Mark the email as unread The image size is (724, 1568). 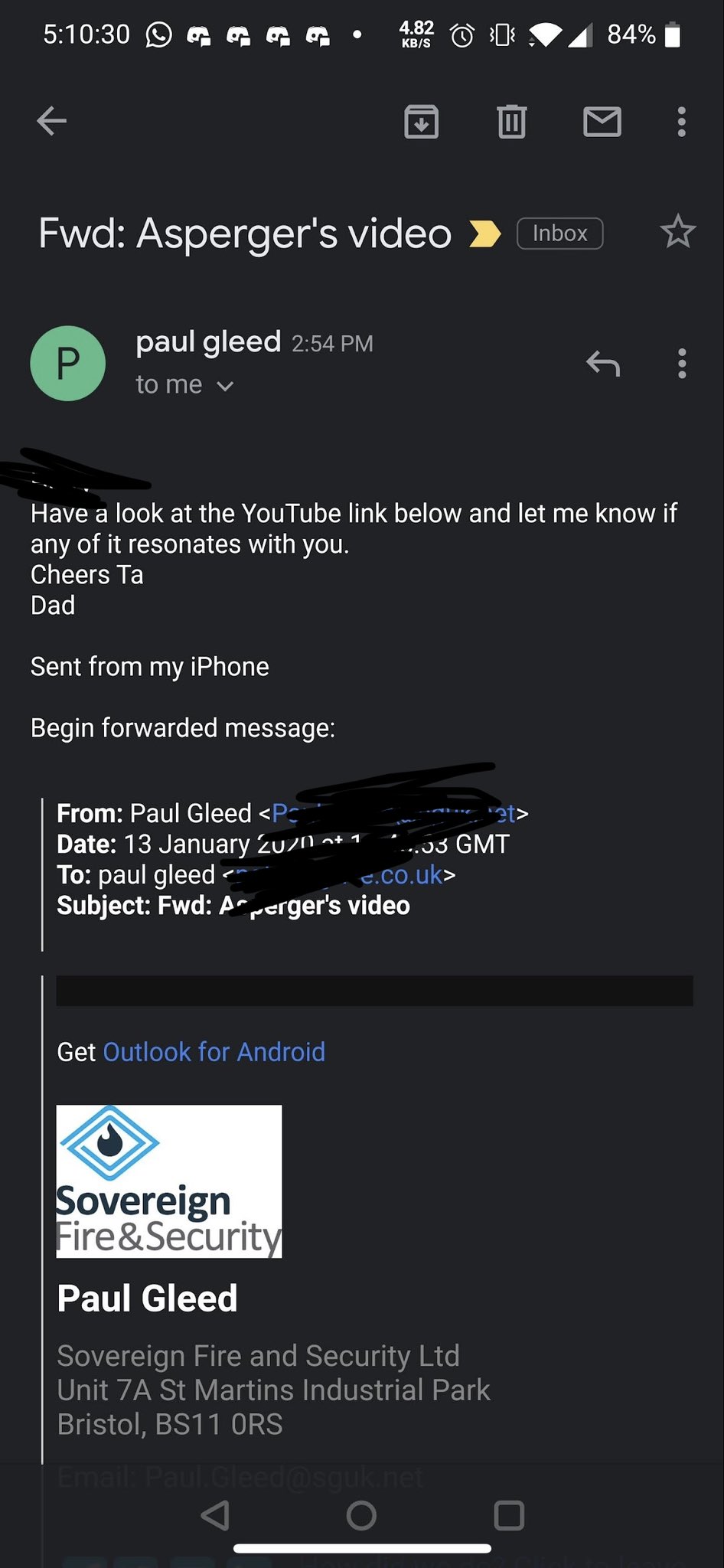pos(602,122)
